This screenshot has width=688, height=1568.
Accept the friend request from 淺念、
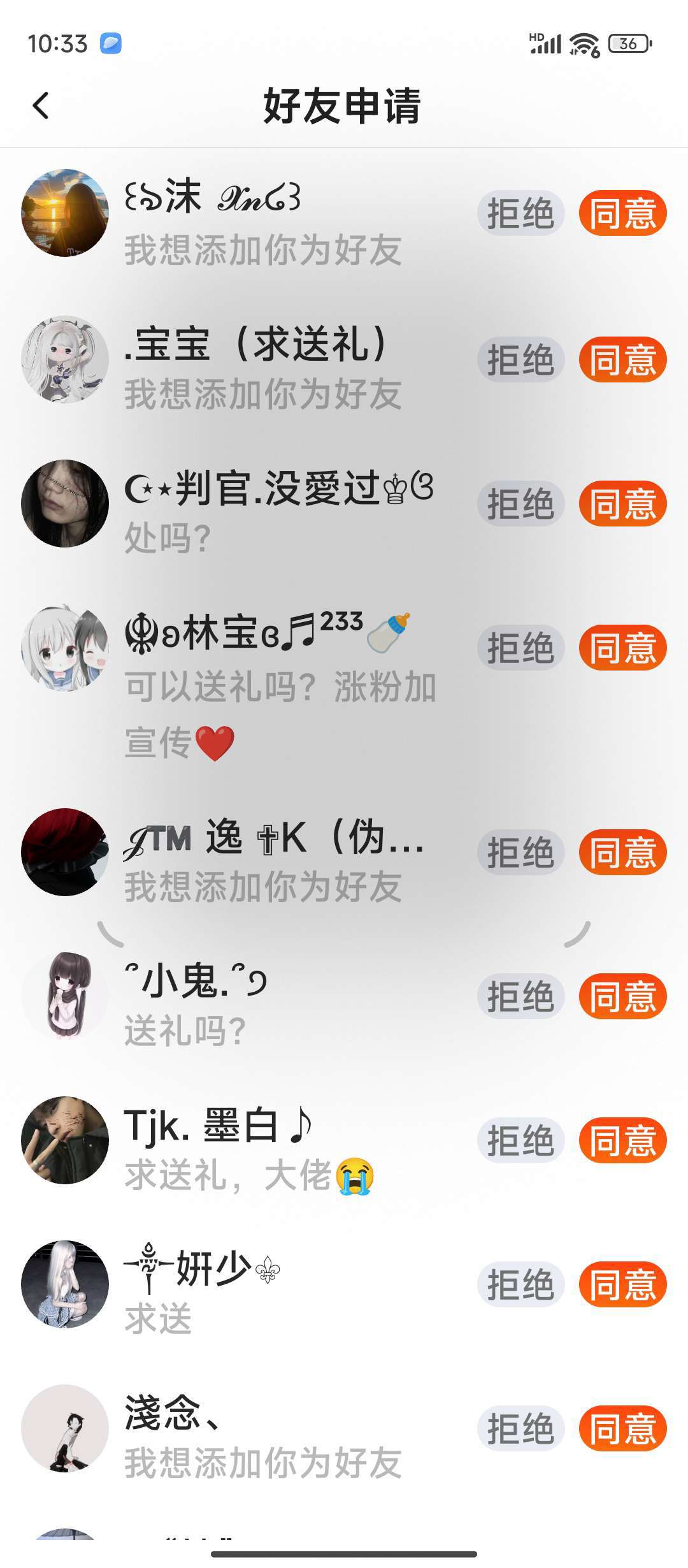[622, 1428]
